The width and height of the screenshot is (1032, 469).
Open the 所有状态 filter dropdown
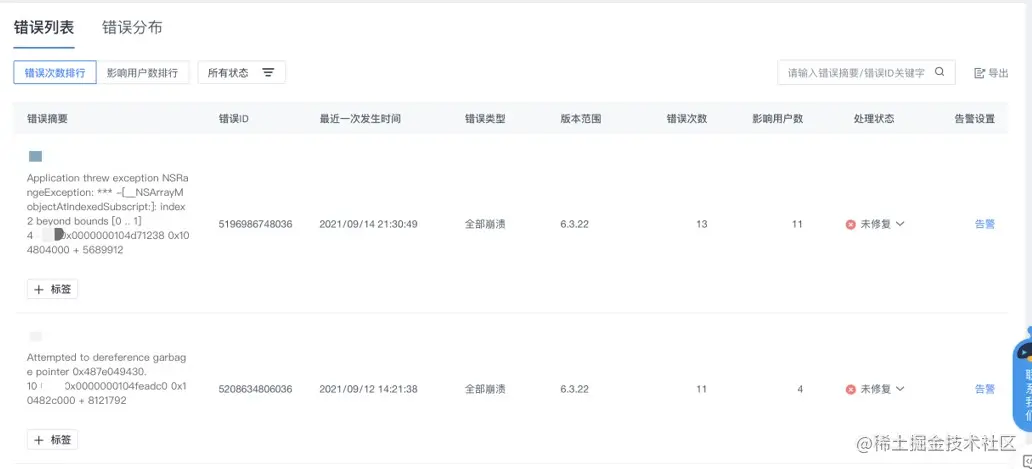point(241,73)
